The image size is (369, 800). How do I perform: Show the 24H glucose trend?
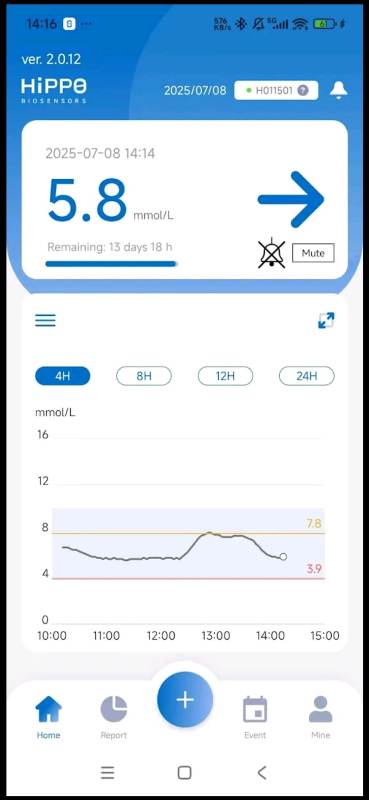307,377
